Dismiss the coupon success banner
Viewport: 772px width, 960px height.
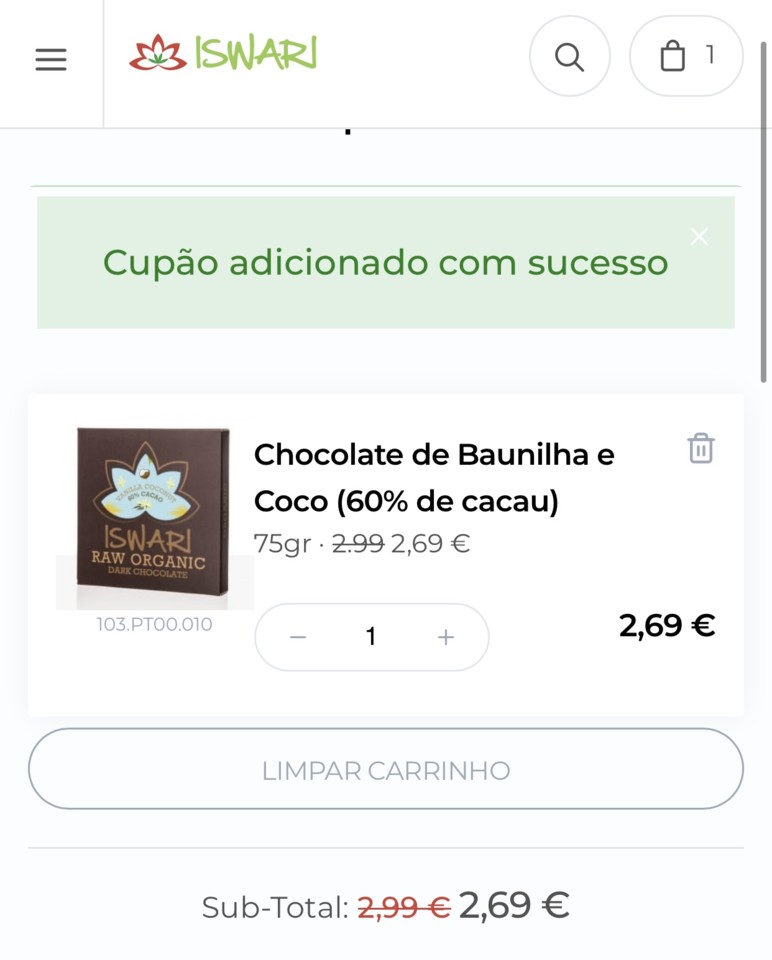[699, 236]
